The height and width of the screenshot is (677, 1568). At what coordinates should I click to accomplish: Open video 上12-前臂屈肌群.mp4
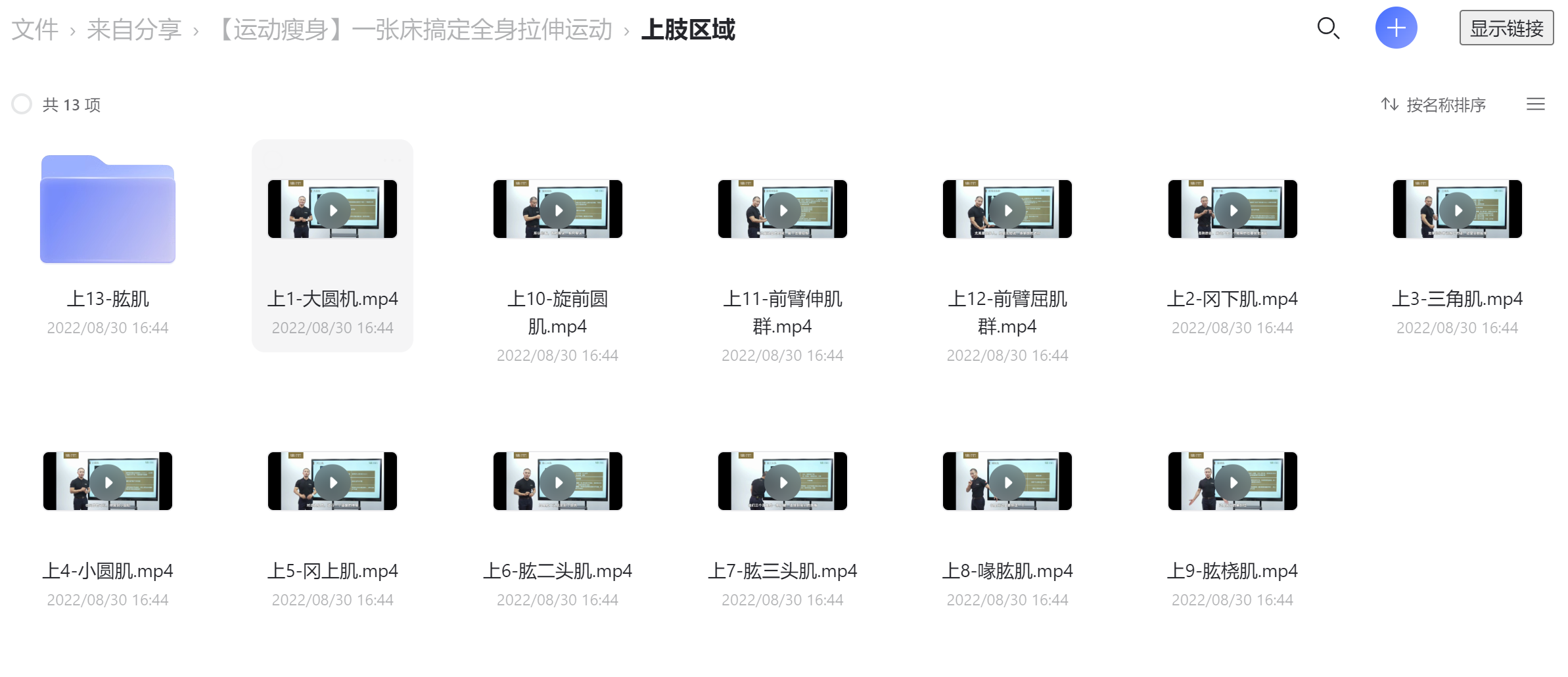tap(1007, 210)
